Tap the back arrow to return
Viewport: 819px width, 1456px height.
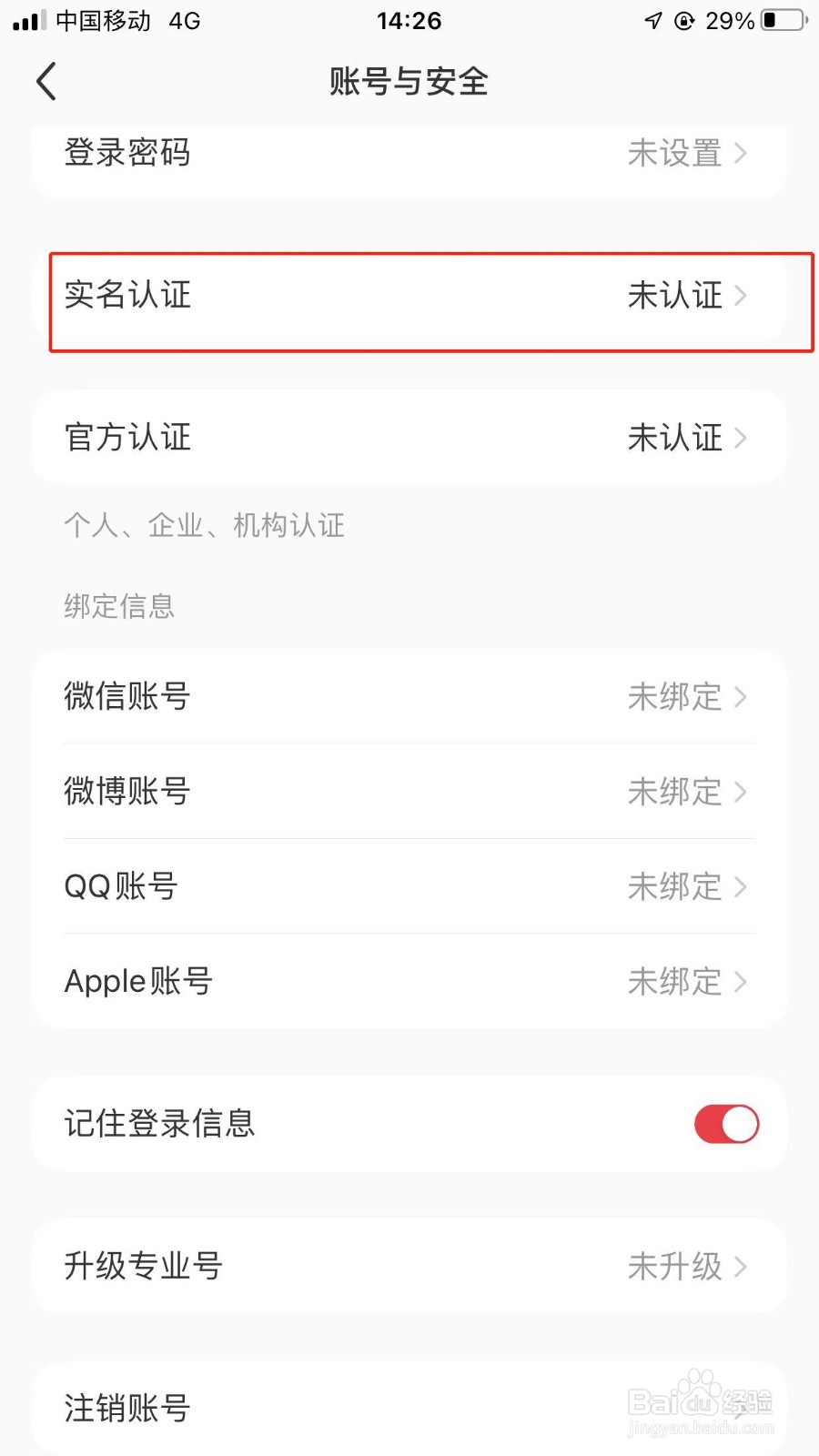[x=46, y=81]
